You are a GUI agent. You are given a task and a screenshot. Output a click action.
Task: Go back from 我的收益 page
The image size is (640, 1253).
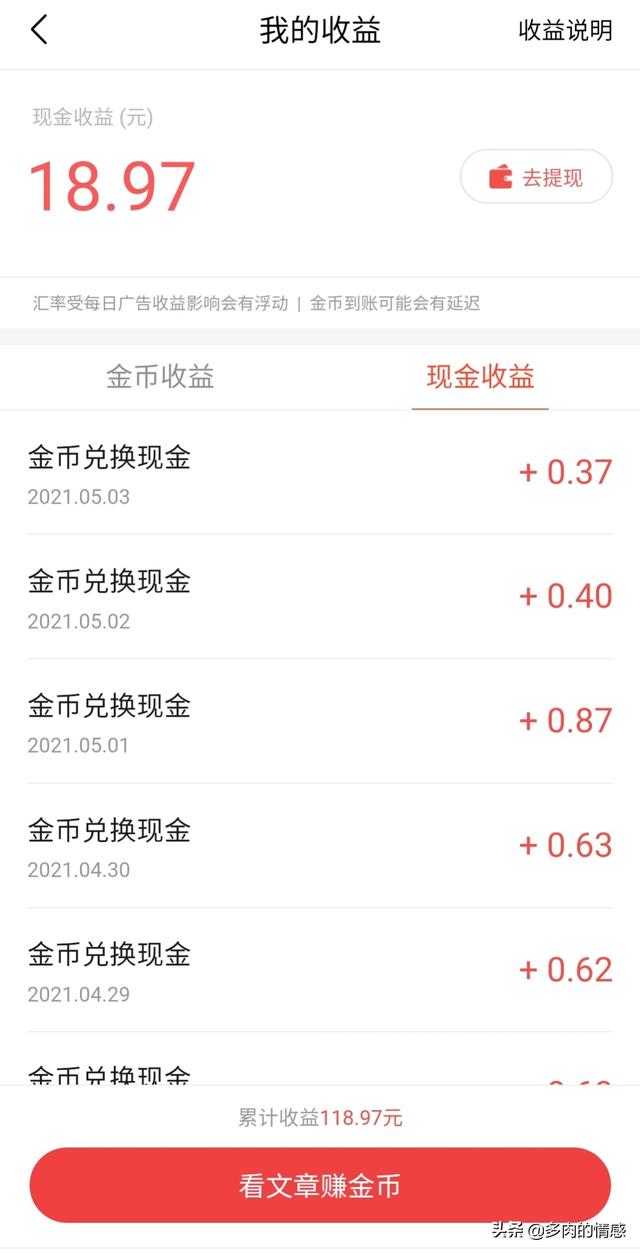coord(39,30)
